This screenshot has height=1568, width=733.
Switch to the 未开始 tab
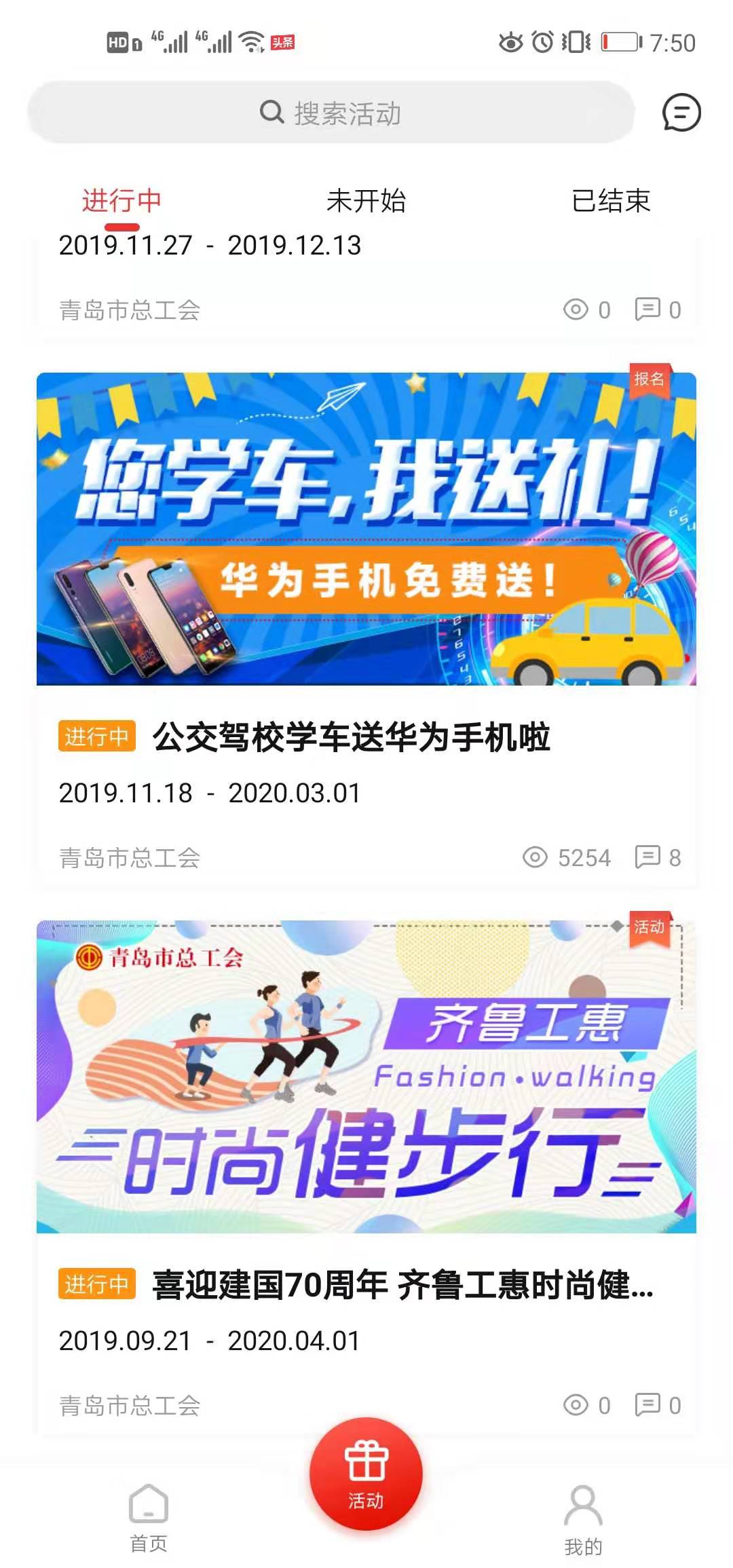366,201
